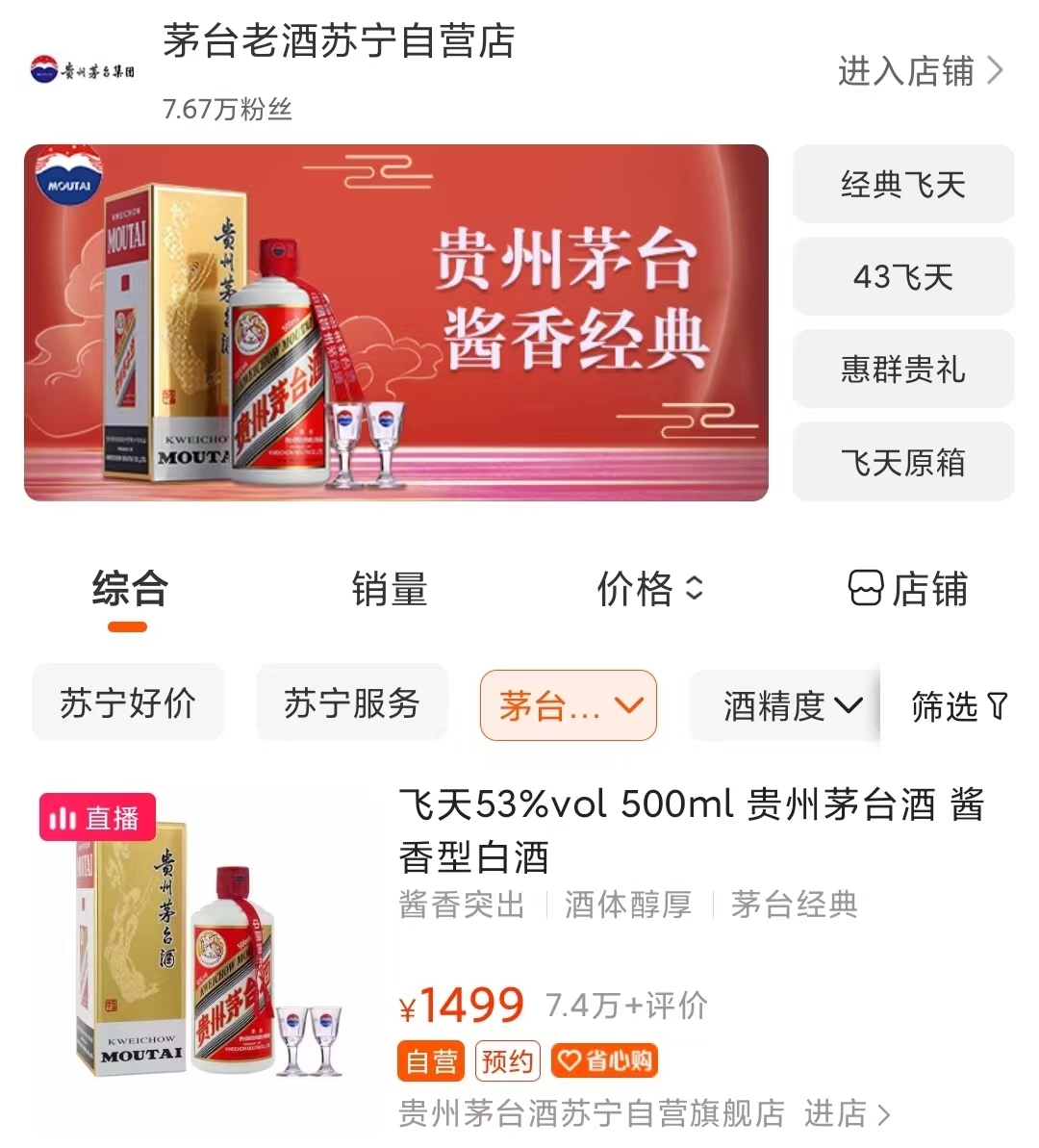
Task: Open the 贵州茅台酱香经典 banner
Action: coord(395,322)
